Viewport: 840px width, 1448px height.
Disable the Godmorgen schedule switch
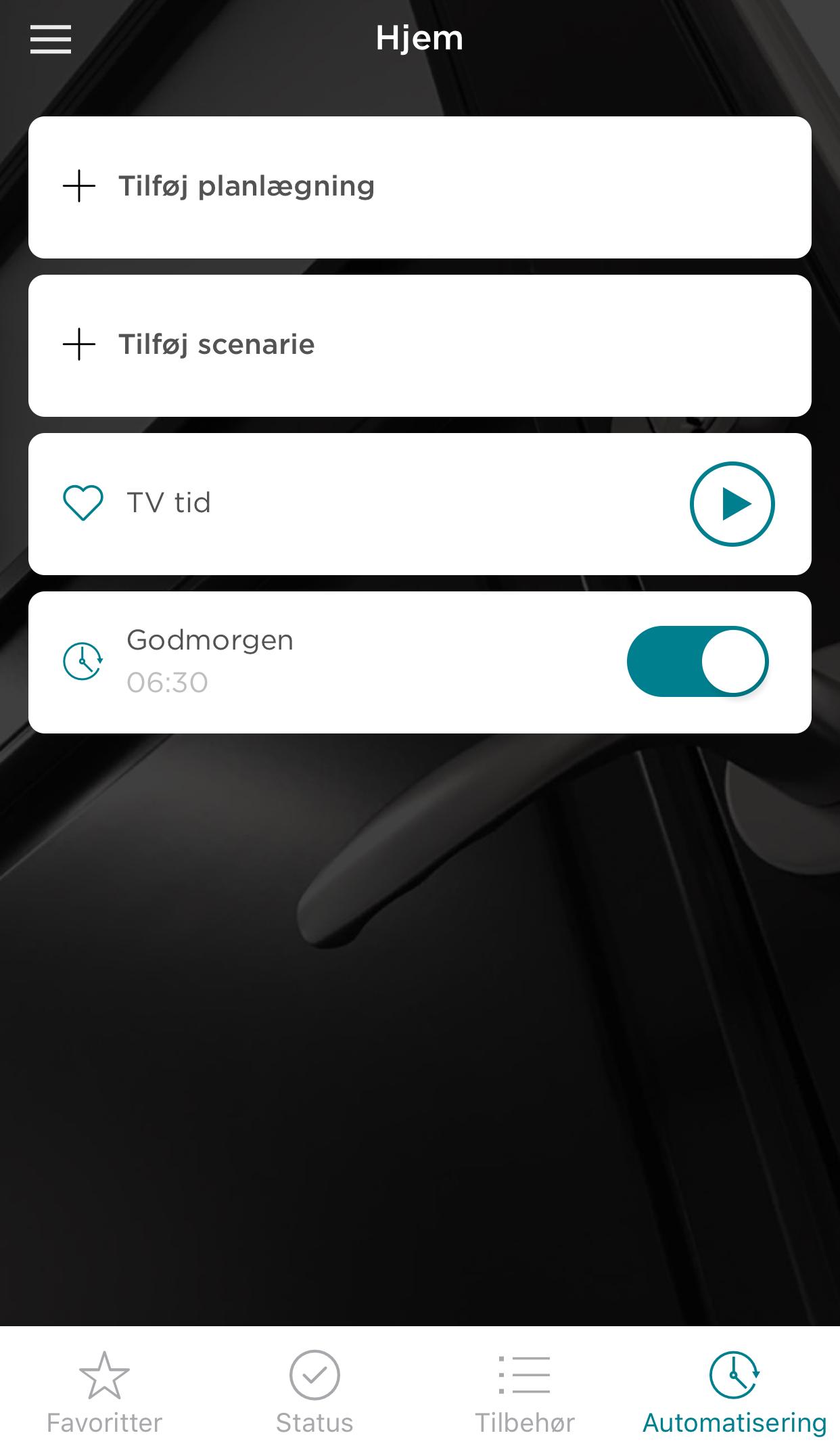697,662
